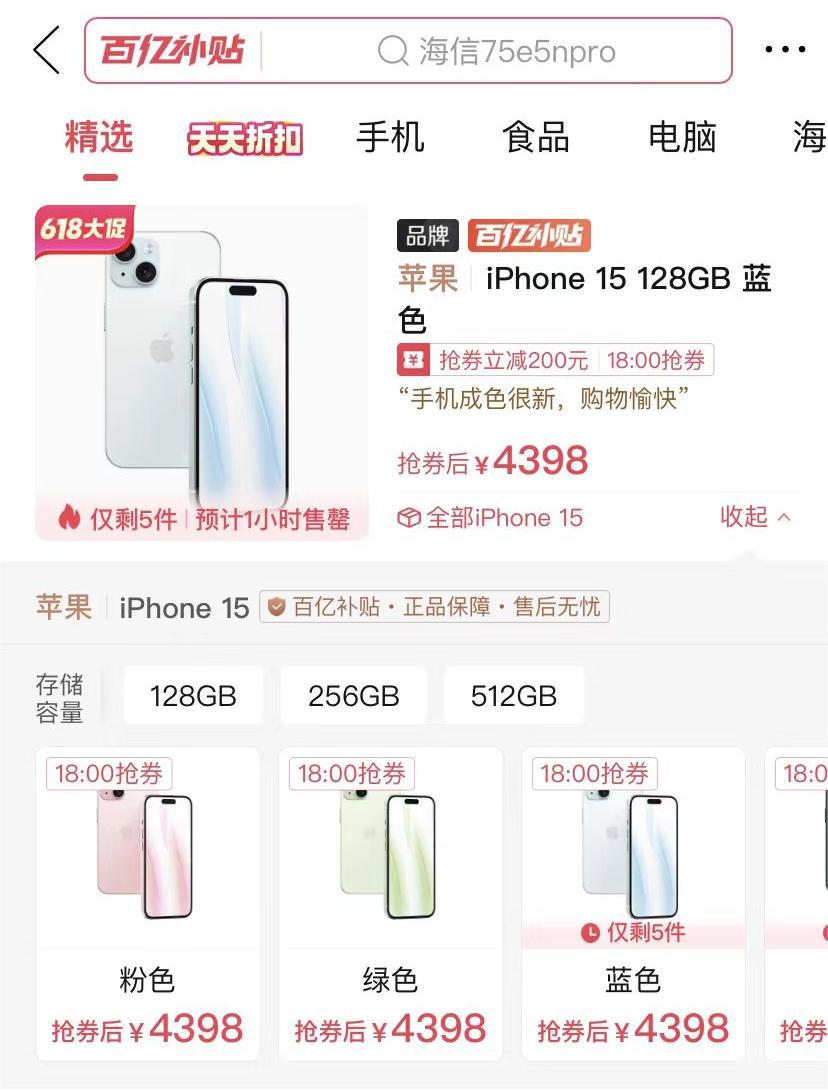
Task: Open the 食品 category tab
Action: [x=536, y=138]
